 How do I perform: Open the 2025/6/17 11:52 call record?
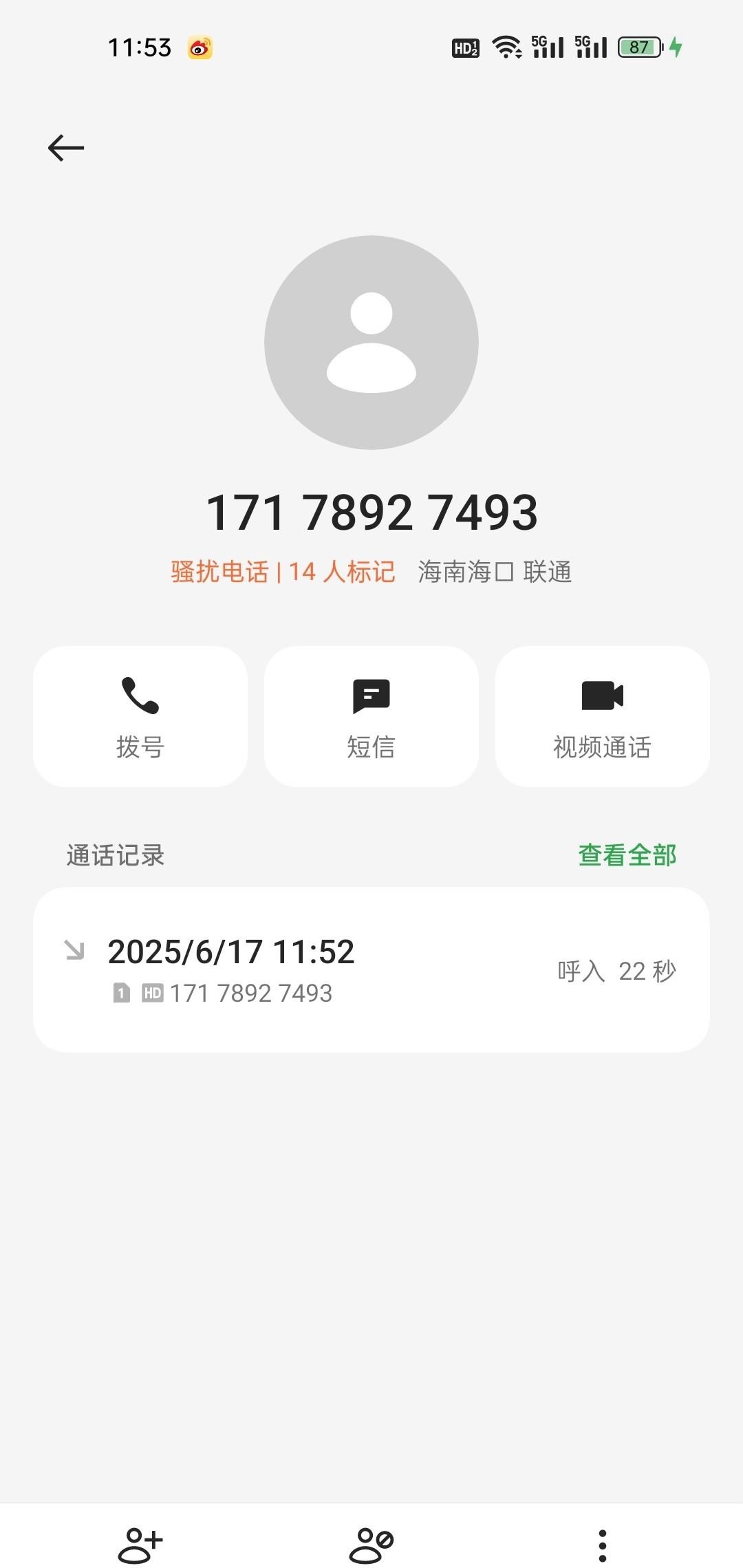pos(371,969)
